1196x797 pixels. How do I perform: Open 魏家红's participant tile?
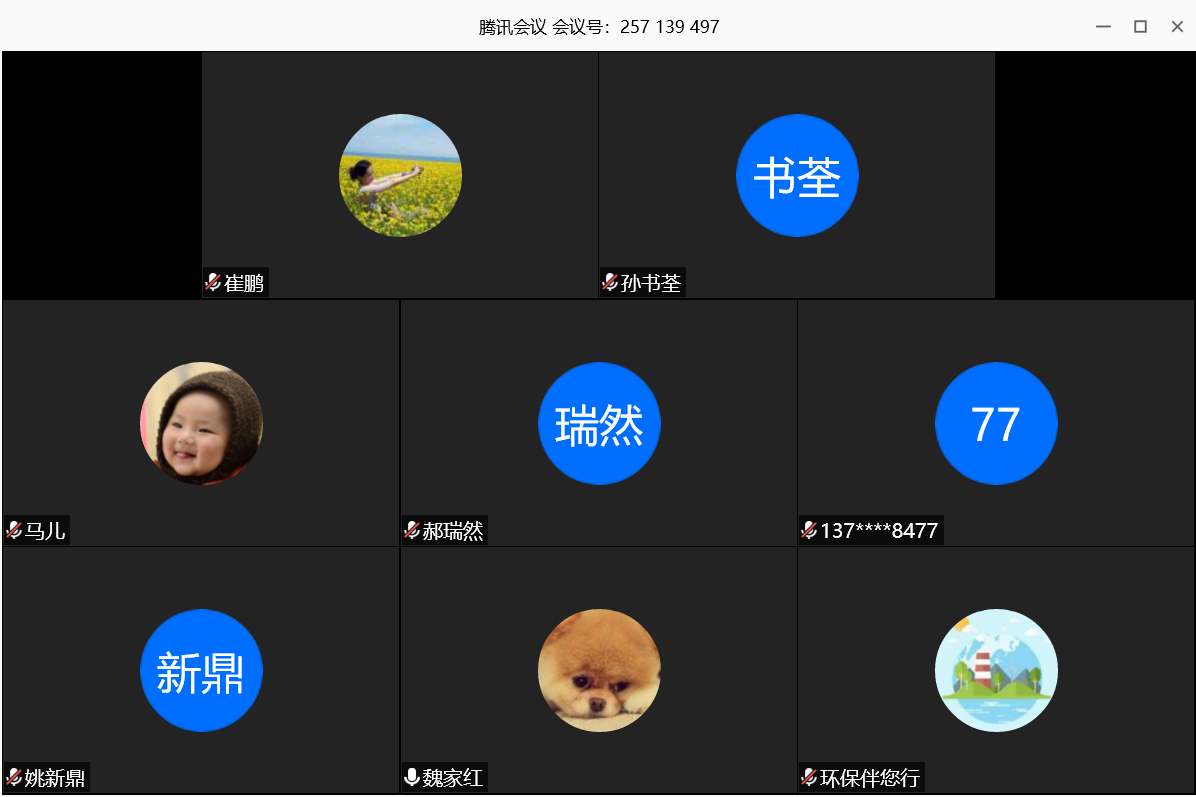coord(599,670)
